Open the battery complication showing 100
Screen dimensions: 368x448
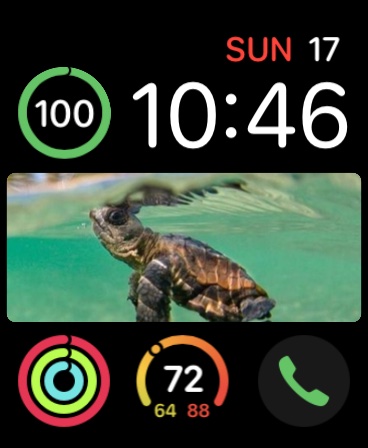coord(64,113)
